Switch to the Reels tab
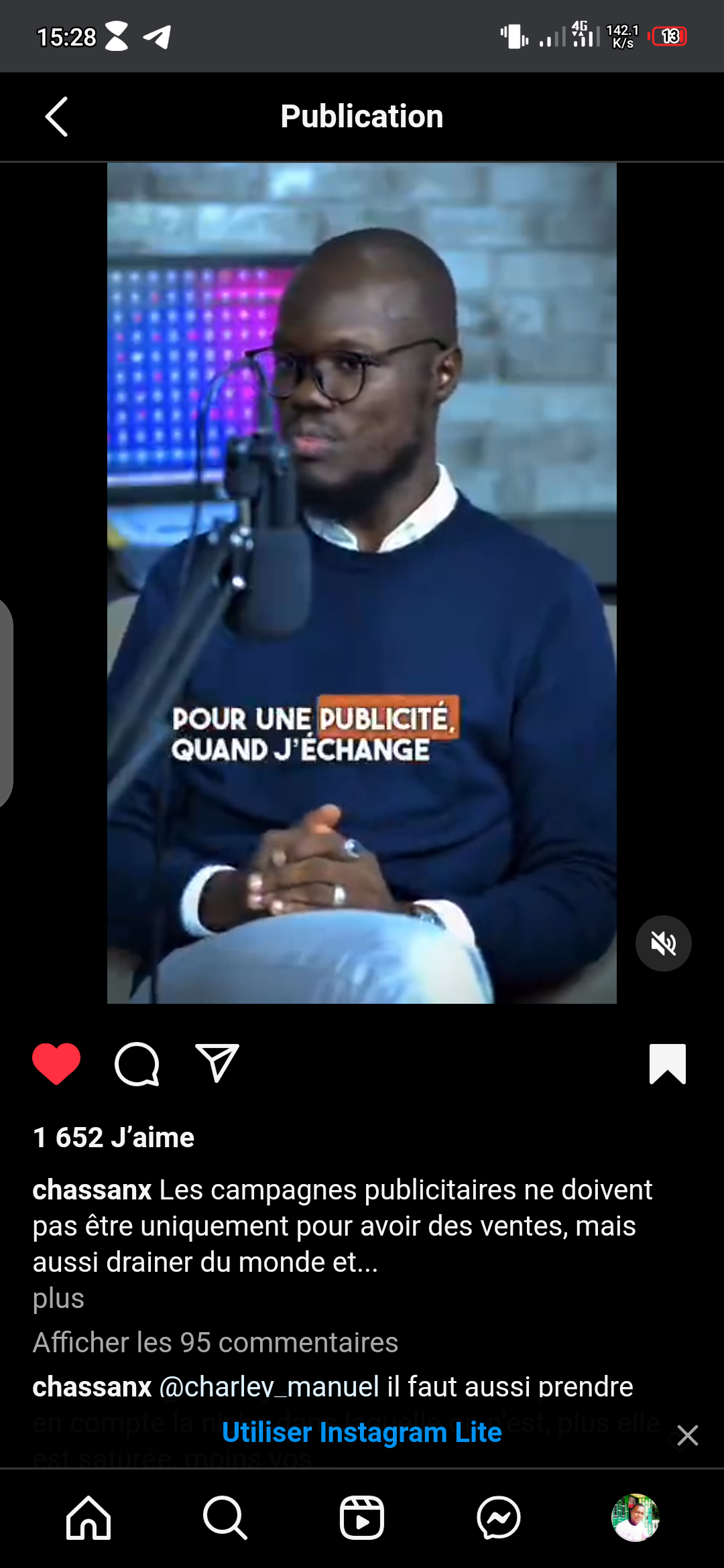This screenshot has height=1568, width=724. (x=362, y=1518)
